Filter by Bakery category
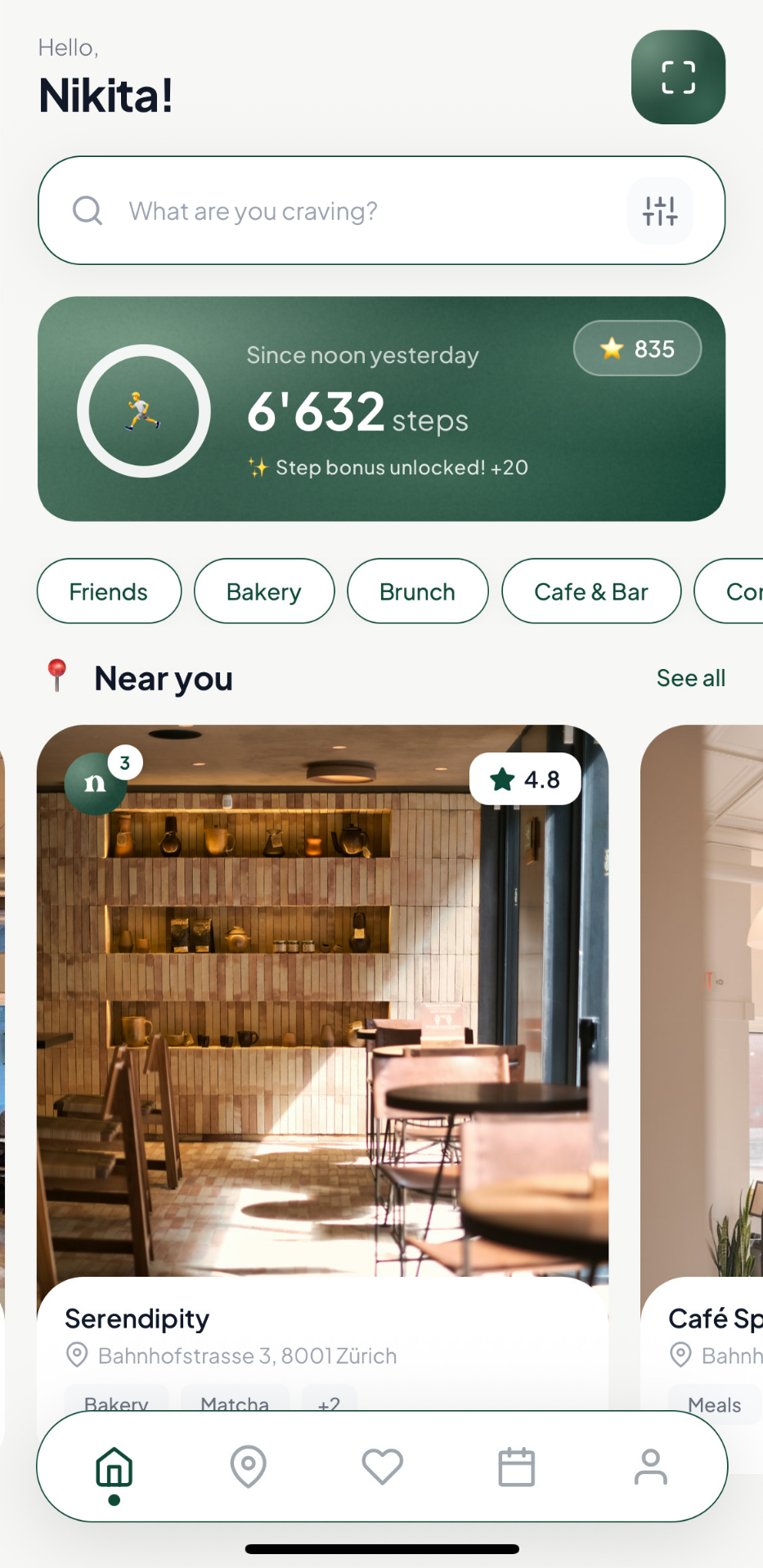Image resolution: width=763 pixels, height=1568 pixels. (264, 591)
